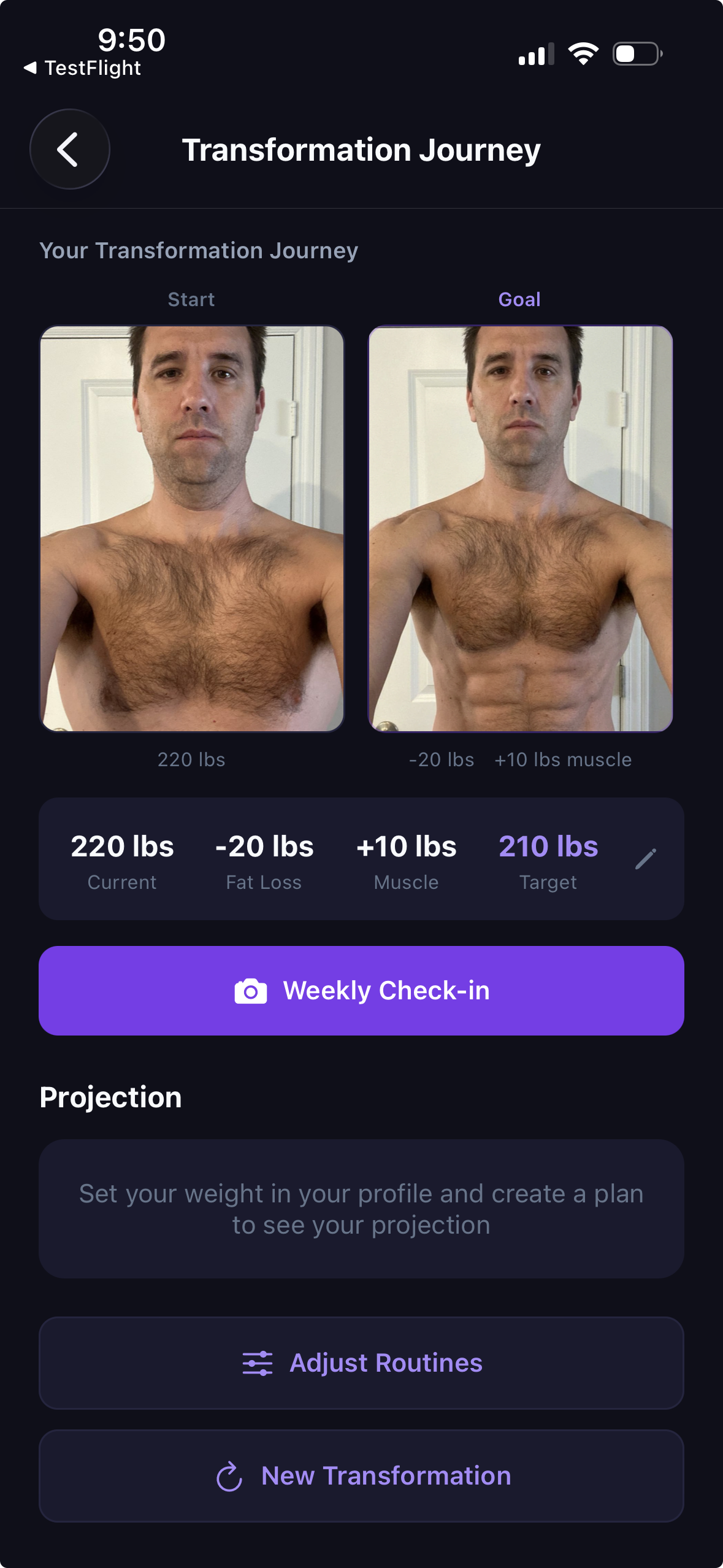
Task: Tap the Projection placeholder message
Action: pos(361,1209)
